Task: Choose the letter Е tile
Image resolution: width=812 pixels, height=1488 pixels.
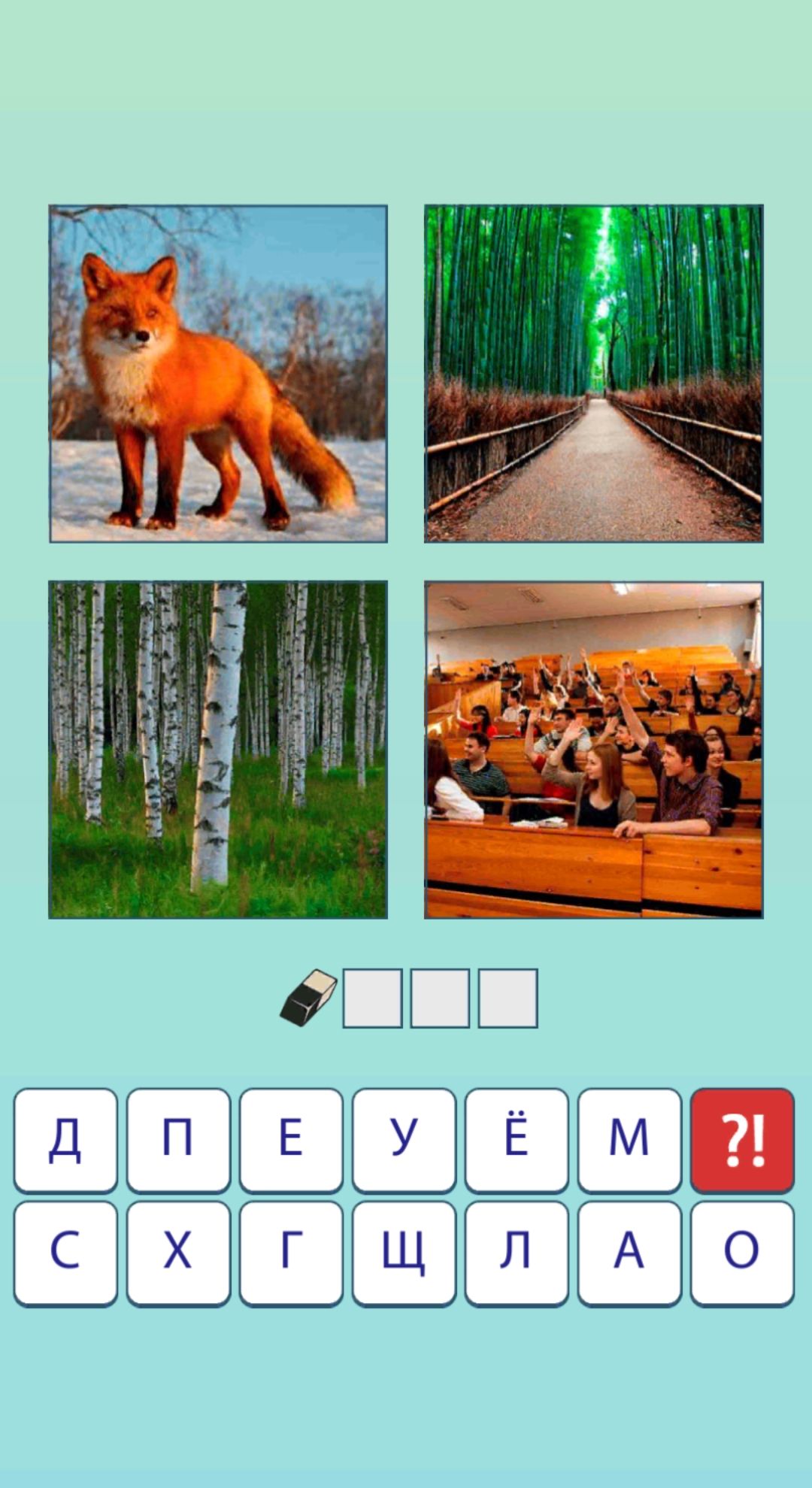Action: click(x=291, y=1139)
